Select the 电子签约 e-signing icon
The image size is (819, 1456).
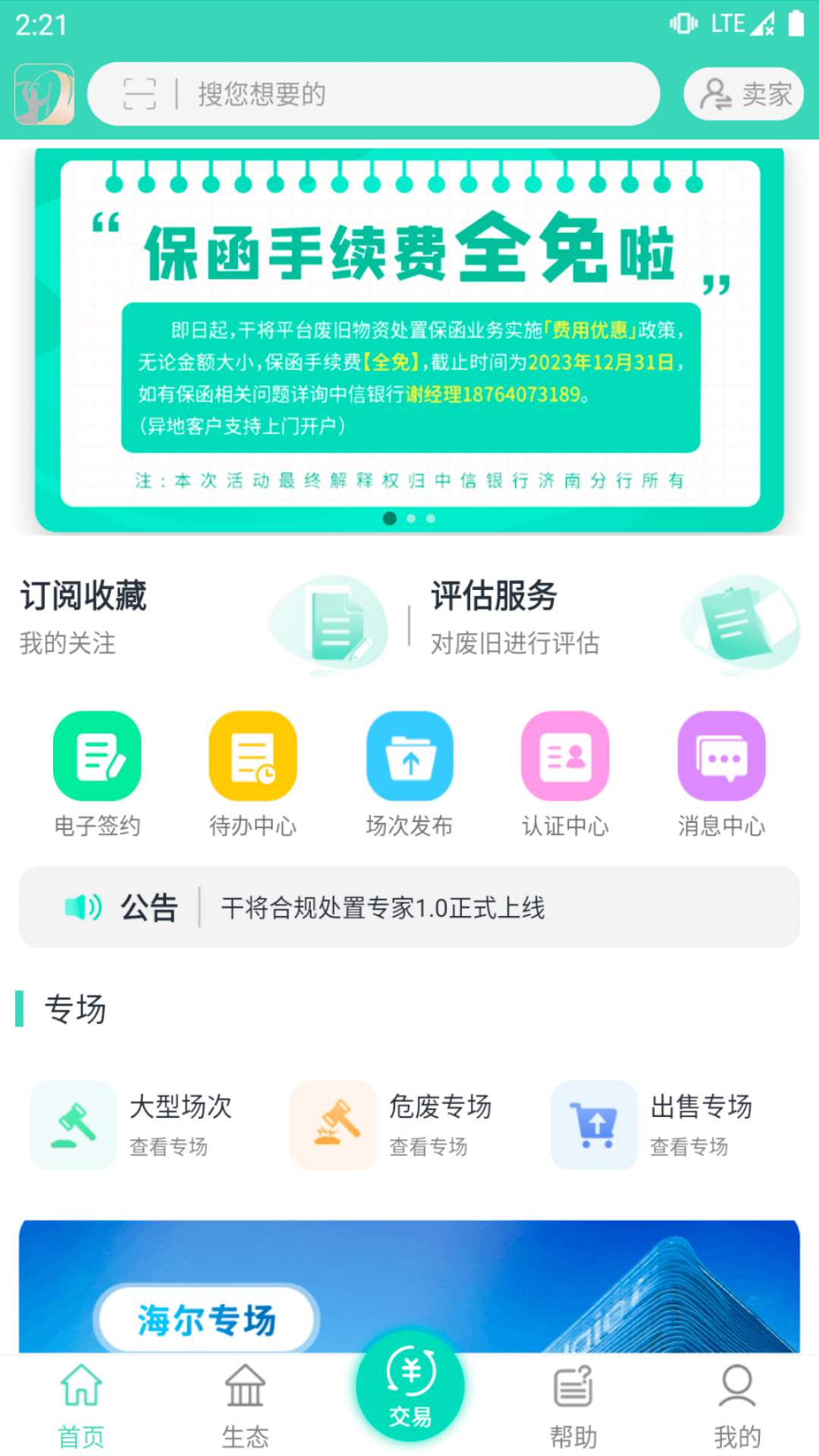(x=96, y=757)
